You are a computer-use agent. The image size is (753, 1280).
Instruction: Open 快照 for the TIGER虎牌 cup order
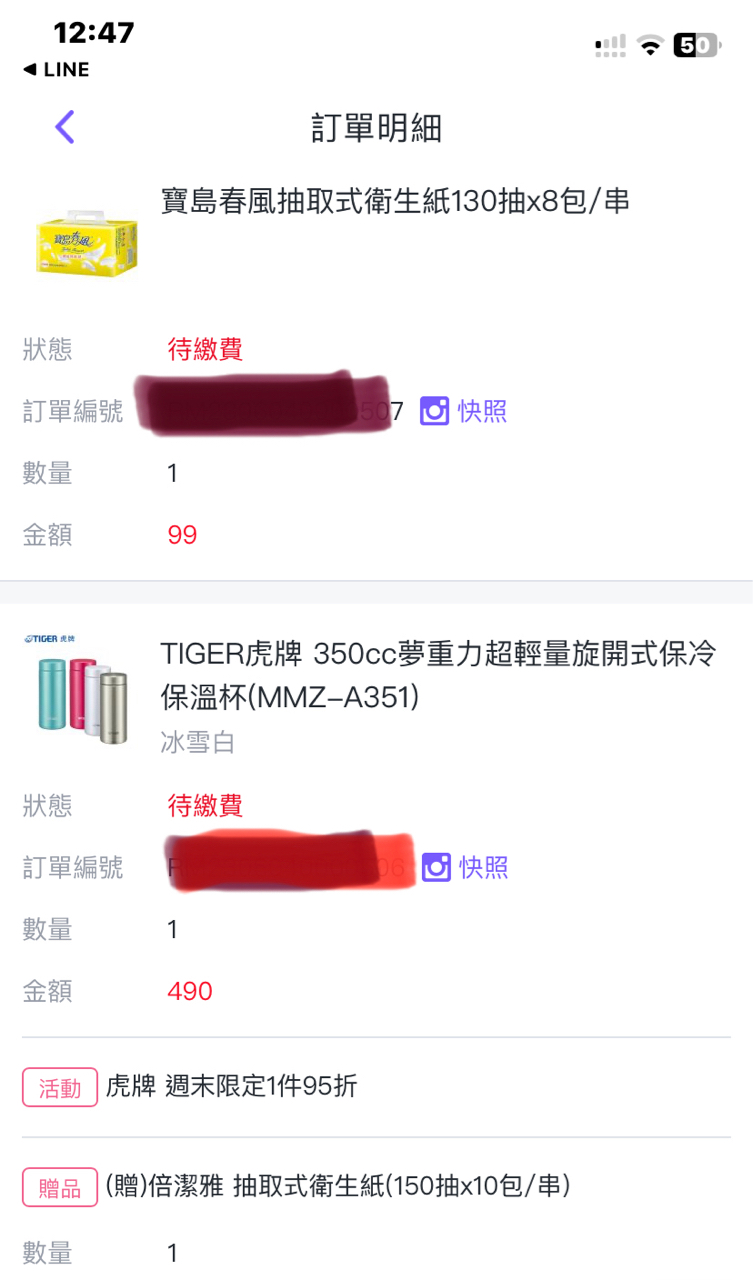465,867
